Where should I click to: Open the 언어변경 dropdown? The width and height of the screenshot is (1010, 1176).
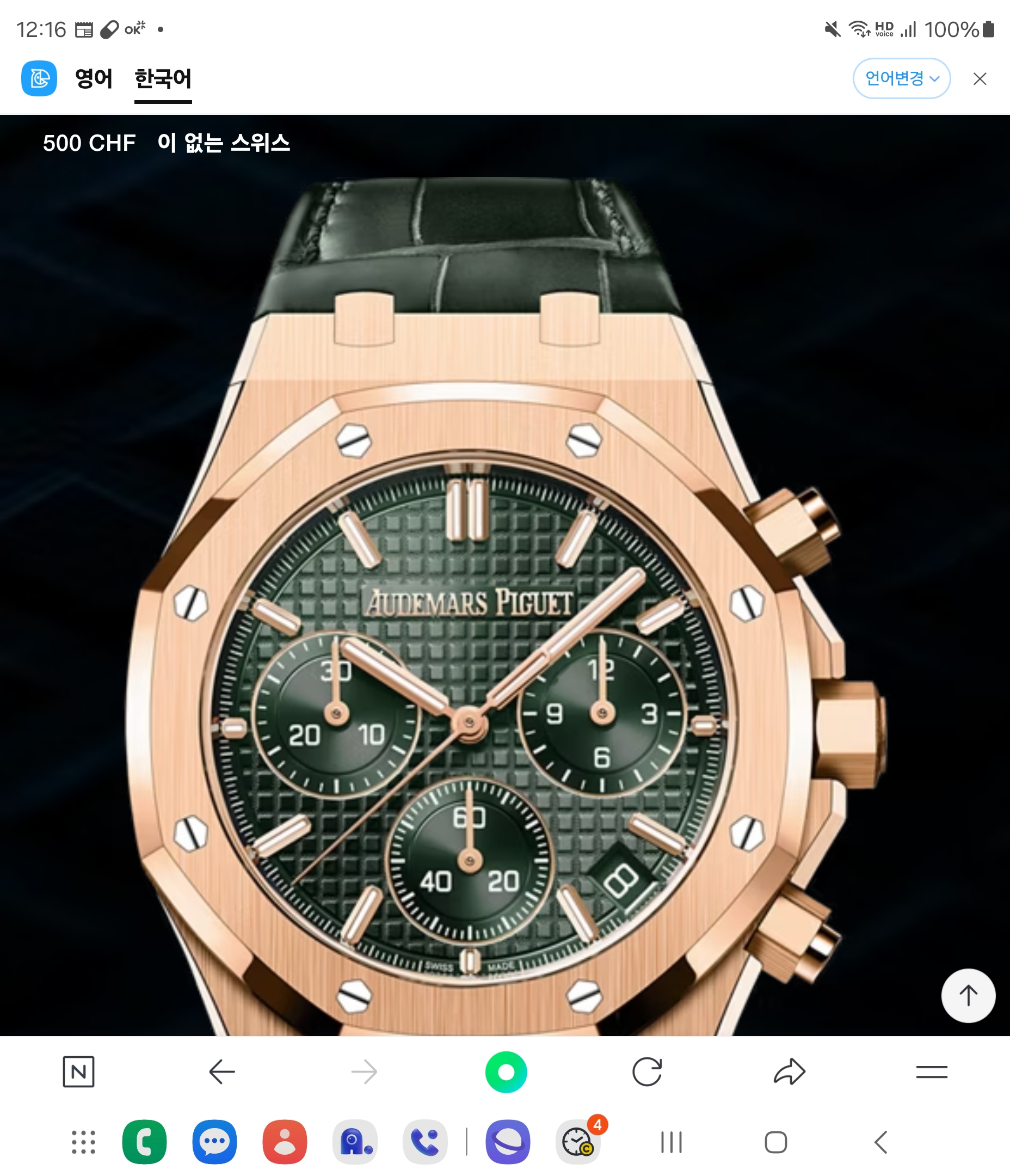pyautogui.click(x=901, y=78)
